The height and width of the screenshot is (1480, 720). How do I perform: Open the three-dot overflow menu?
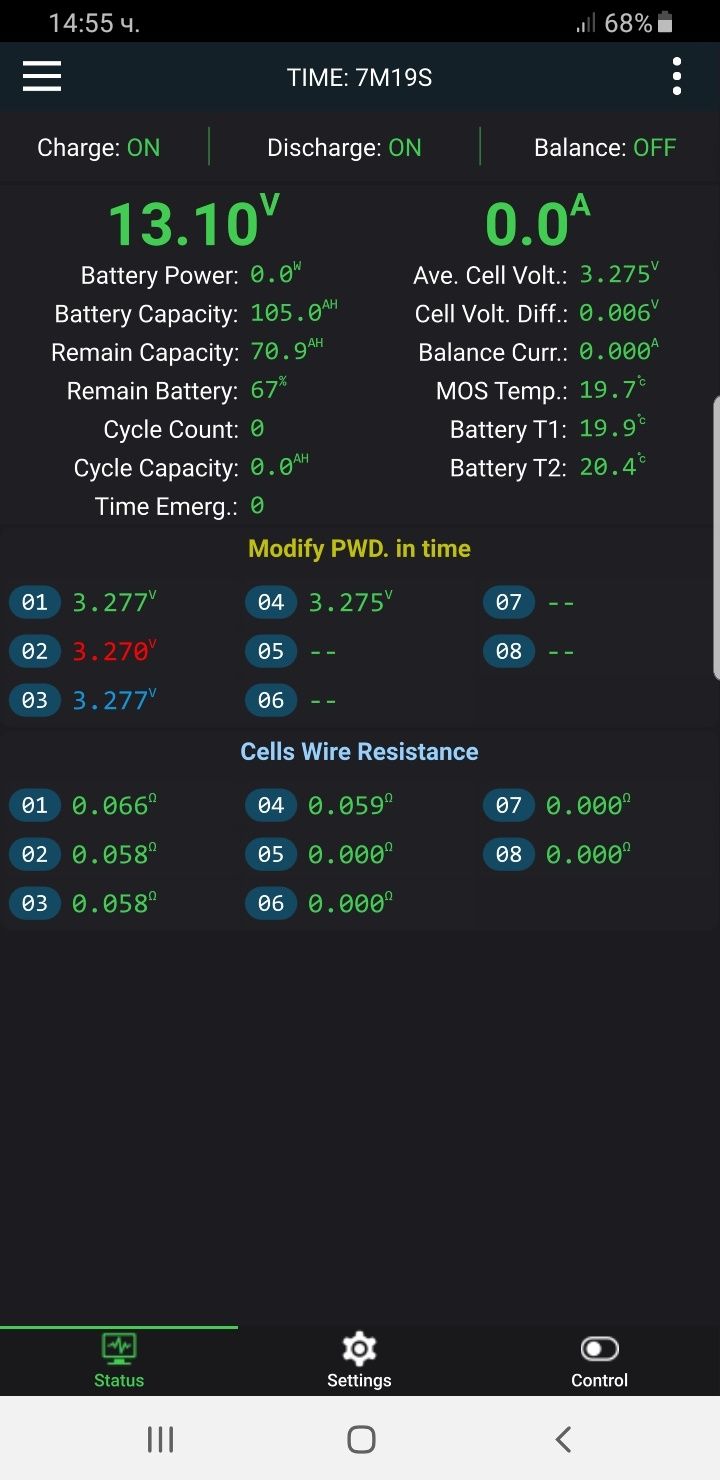(x=677, y=77)
